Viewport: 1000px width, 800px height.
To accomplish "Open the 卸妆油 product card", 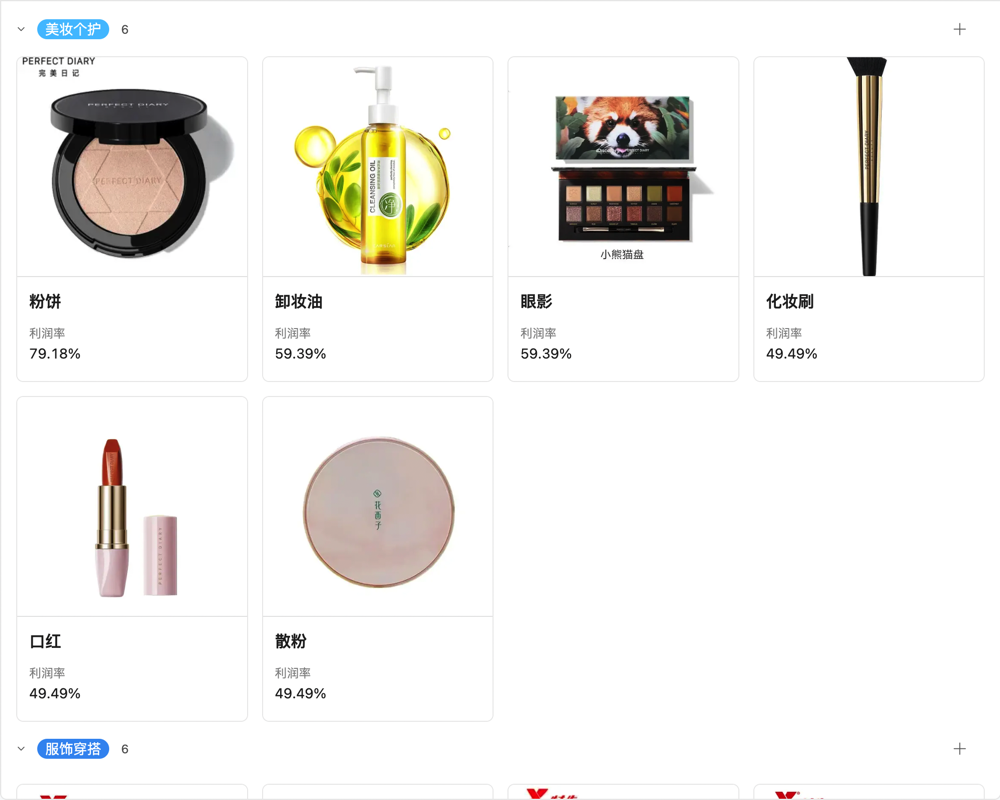I will (377, 219).
